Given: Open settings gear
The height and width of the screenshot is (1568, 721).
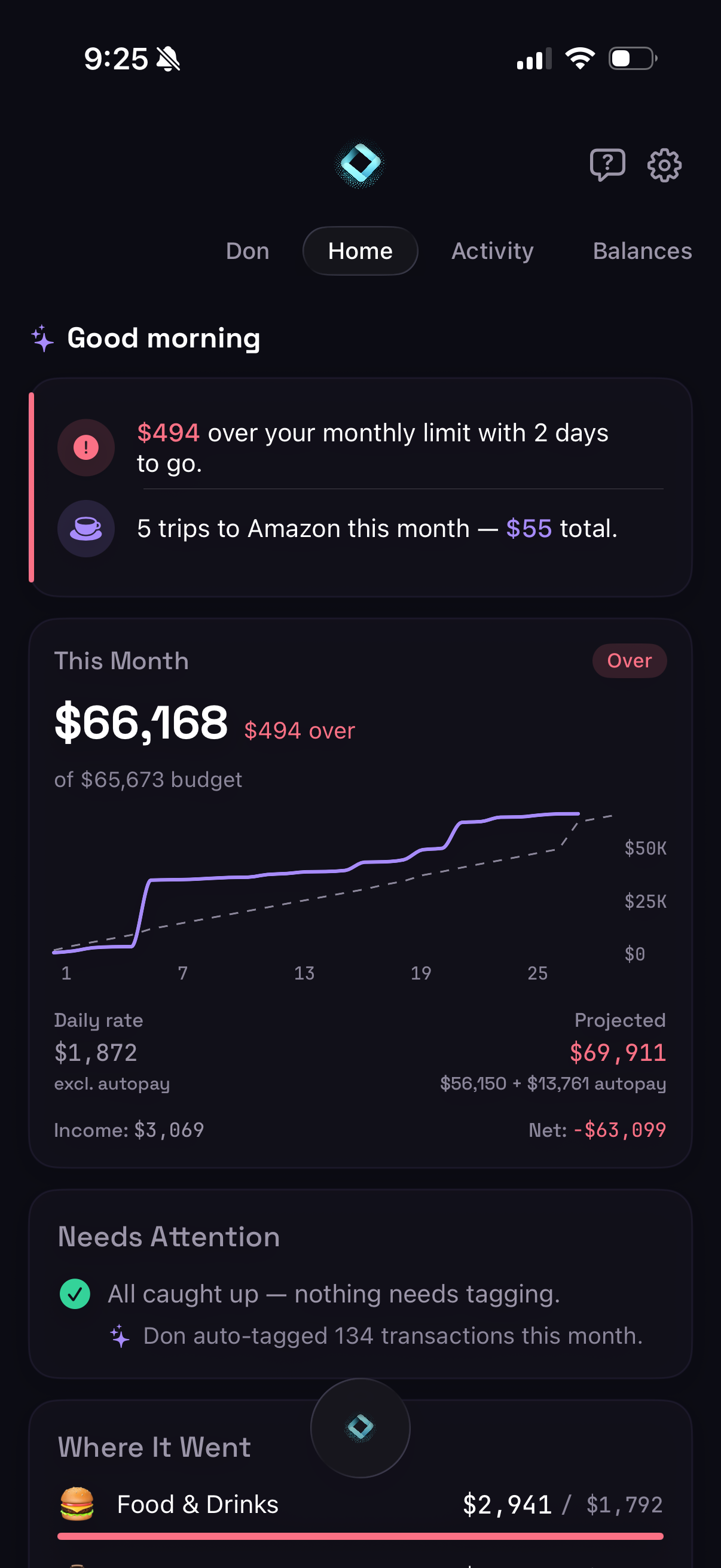Looking at the screenshot, I should (x=664, y=164).
